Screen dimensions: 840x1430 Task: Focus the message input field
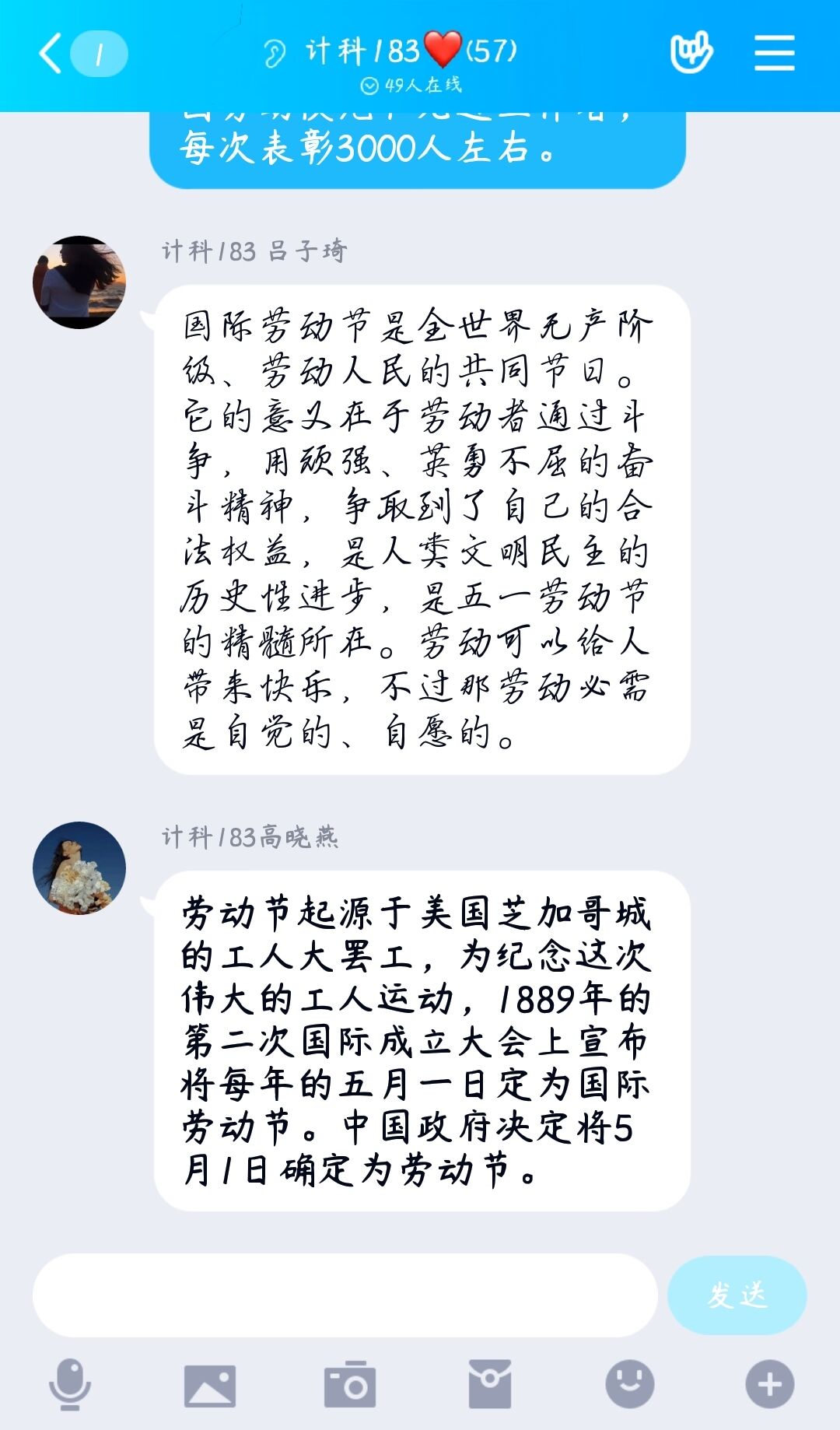[x=345, y=1295]
